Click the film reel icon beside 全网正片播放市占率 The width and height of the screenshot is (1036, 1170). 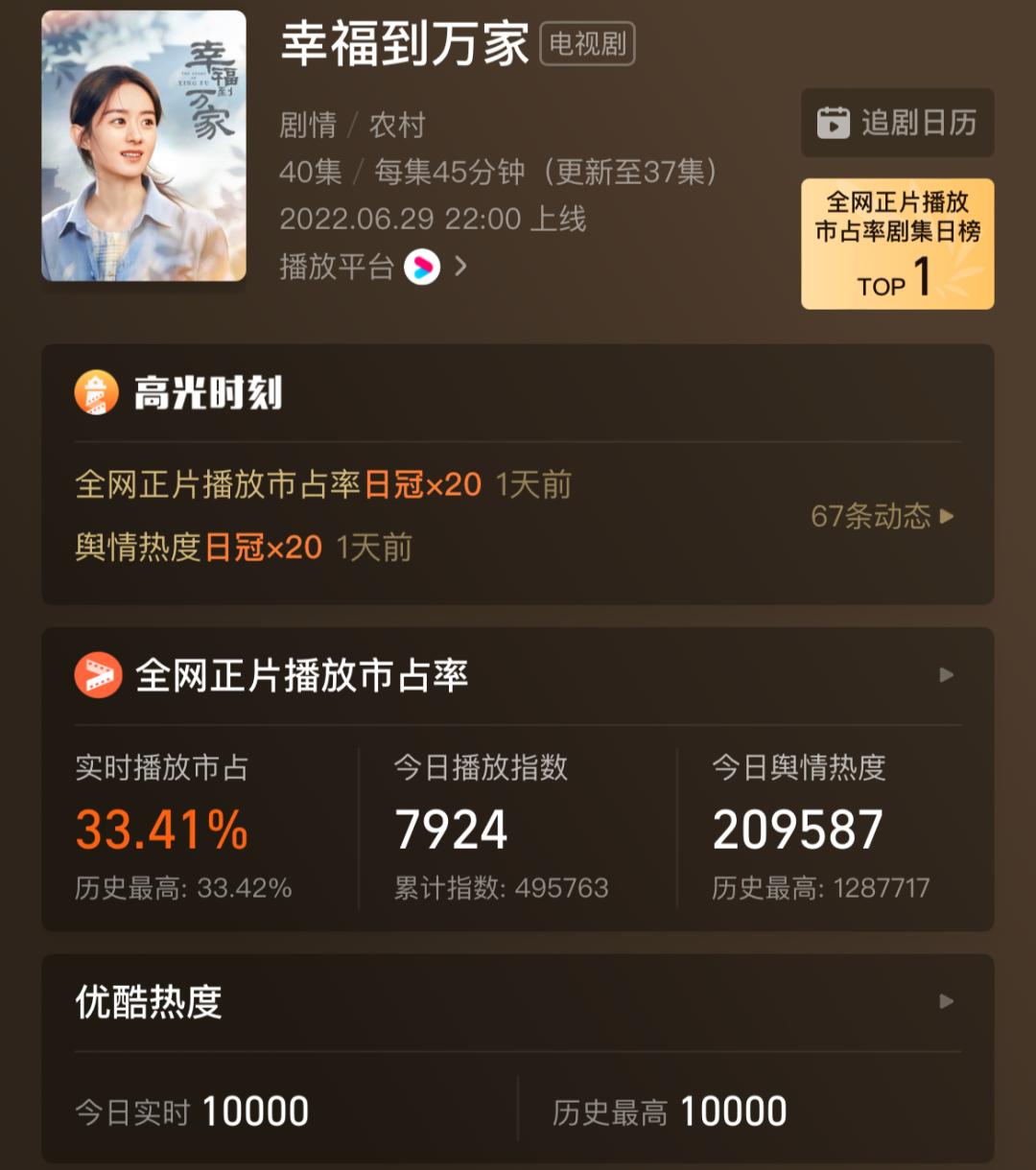point(98,675)
